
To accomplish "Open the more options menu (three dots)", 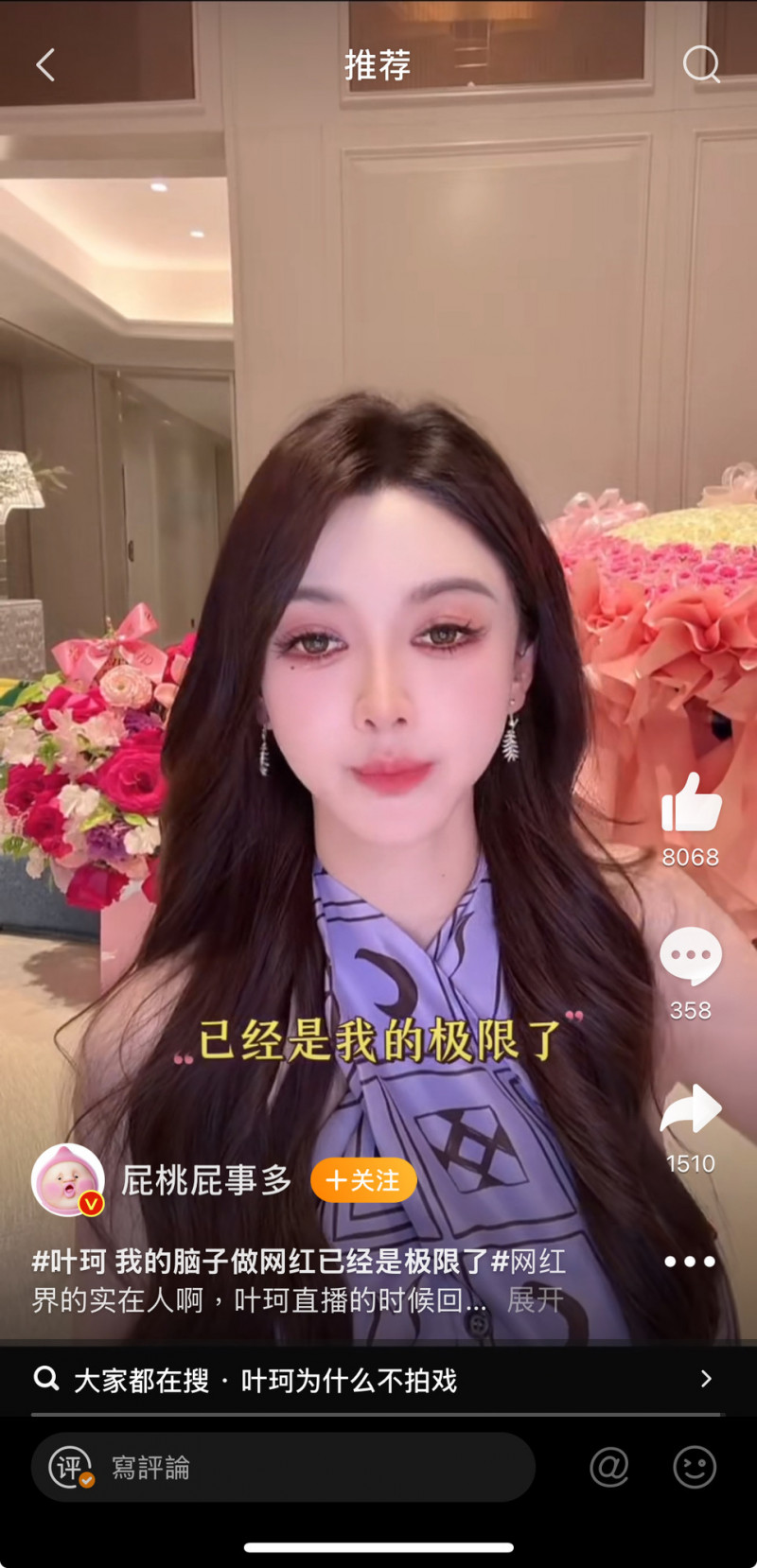I will 690,1262.
